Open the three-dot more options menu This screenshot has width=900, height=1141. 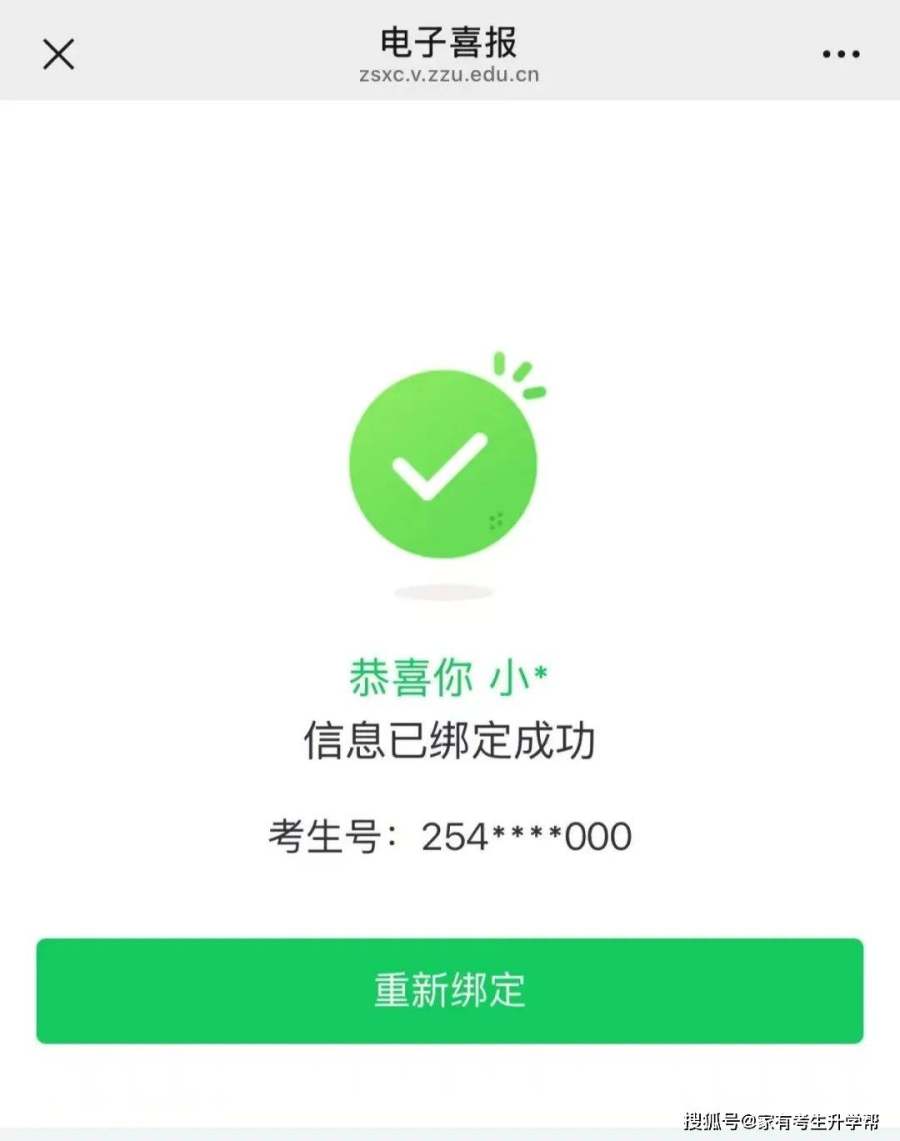pyautogui.click(x=840, y=54)
